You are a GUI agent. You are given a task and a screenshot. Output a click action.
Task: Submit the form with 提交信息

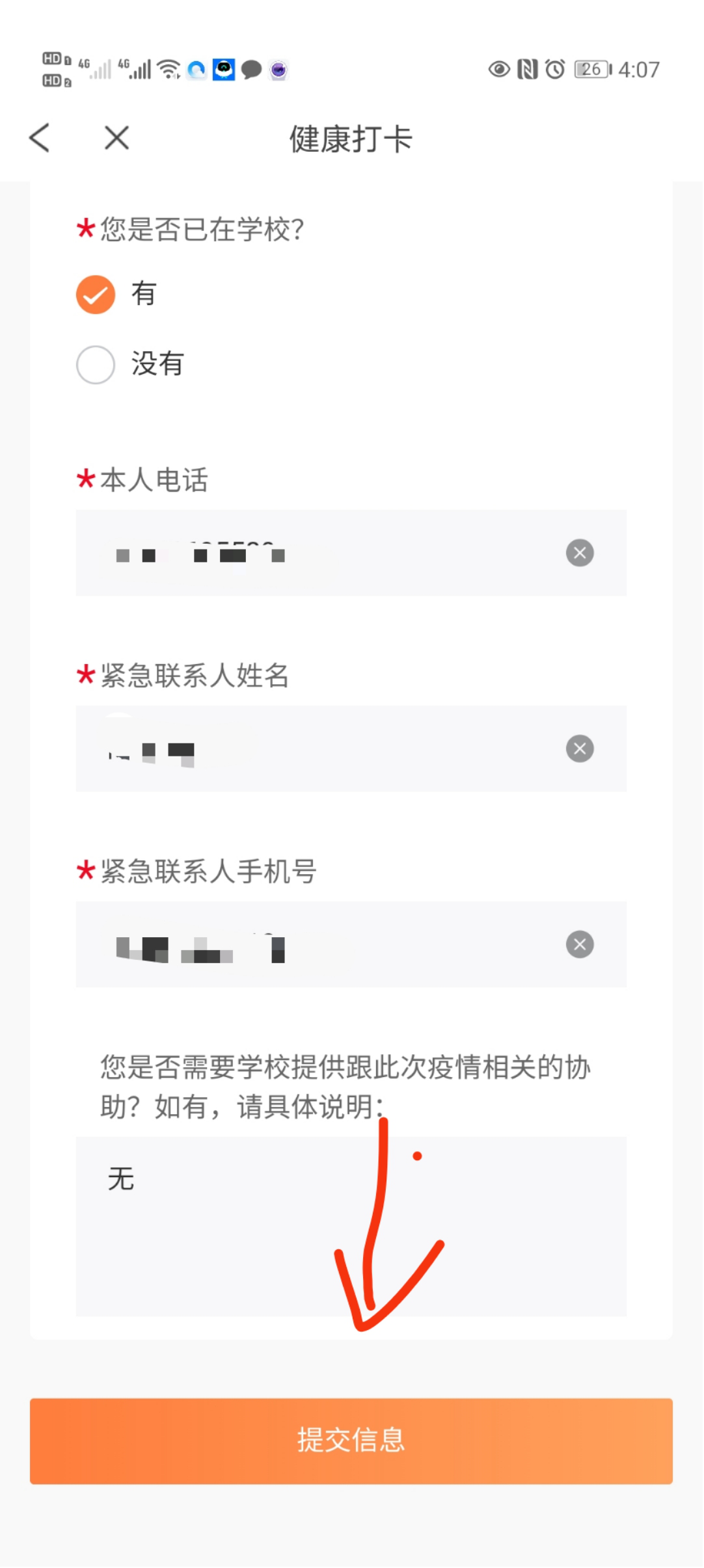(x=351, y=1441)
